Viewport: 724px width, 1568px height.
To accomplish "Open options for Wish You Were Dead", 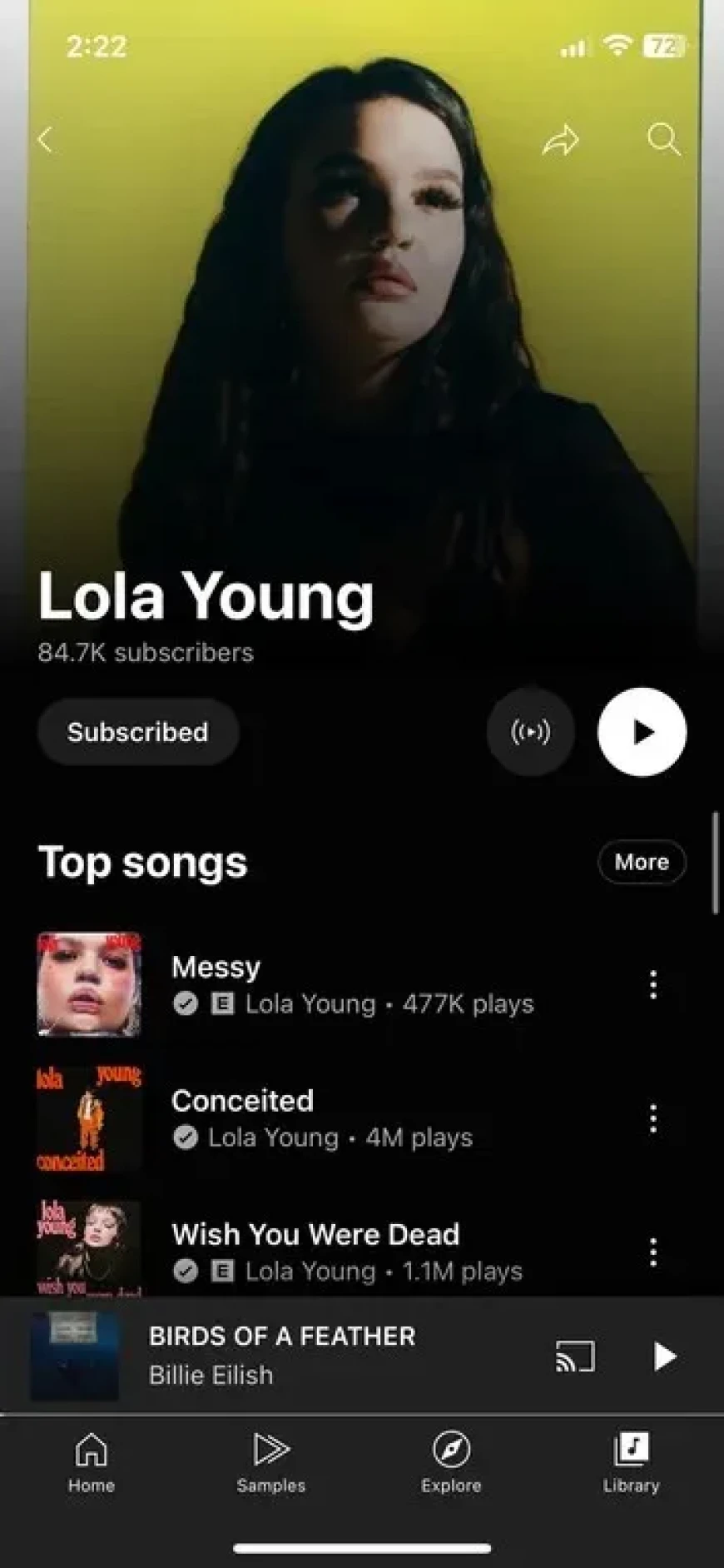I will (x=653, y=1252).
